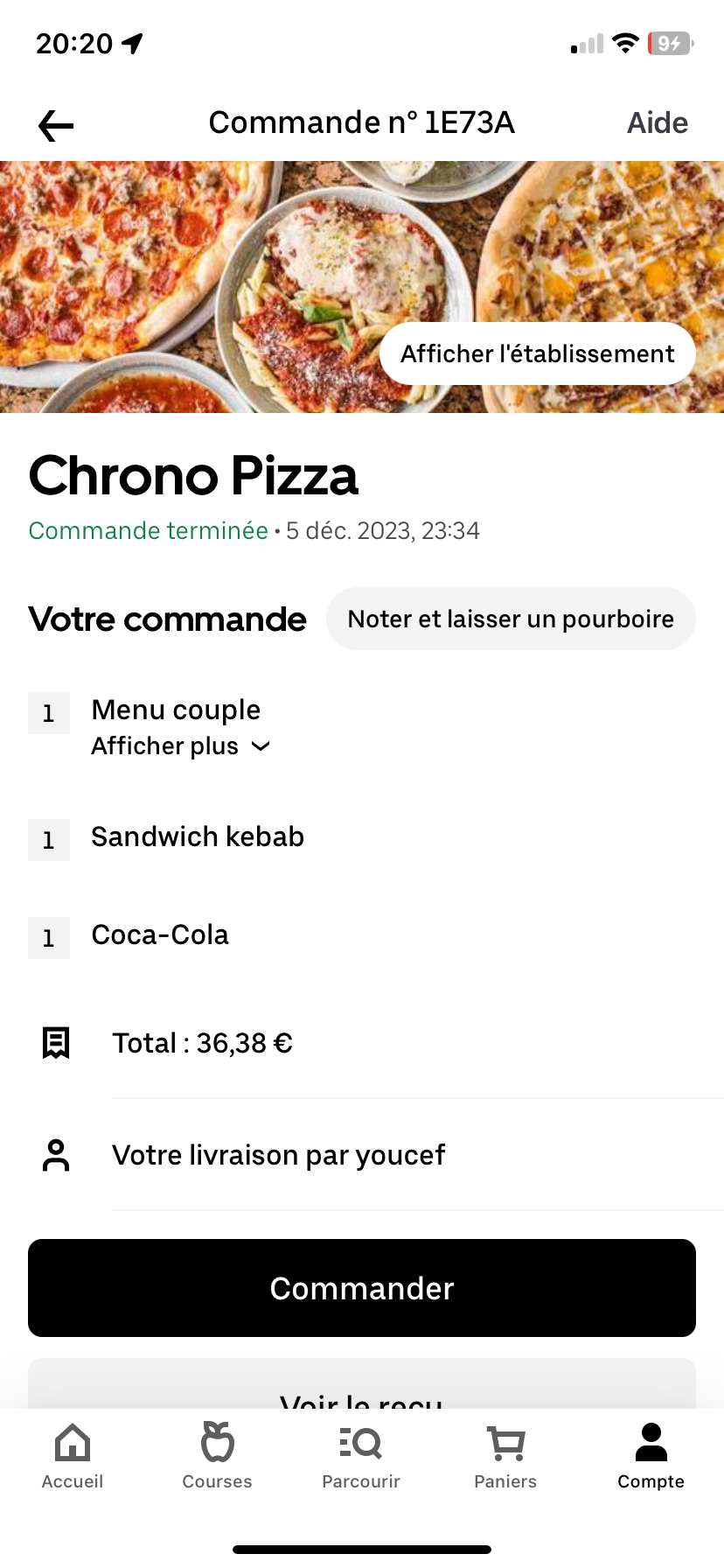Open the Parcourir tab

(x=361, y=1456)
